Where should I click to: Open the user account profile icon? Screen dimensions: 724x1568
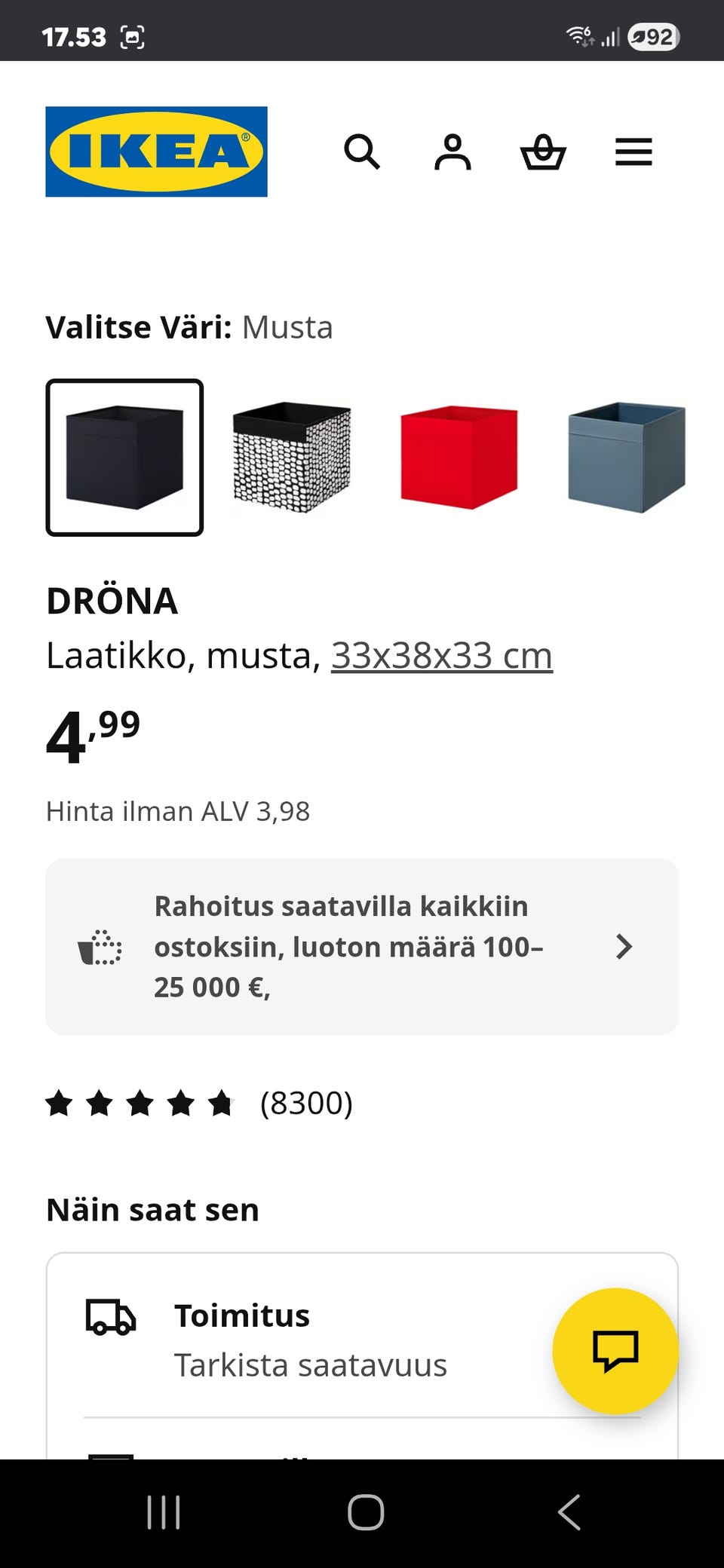pos(452,152)
